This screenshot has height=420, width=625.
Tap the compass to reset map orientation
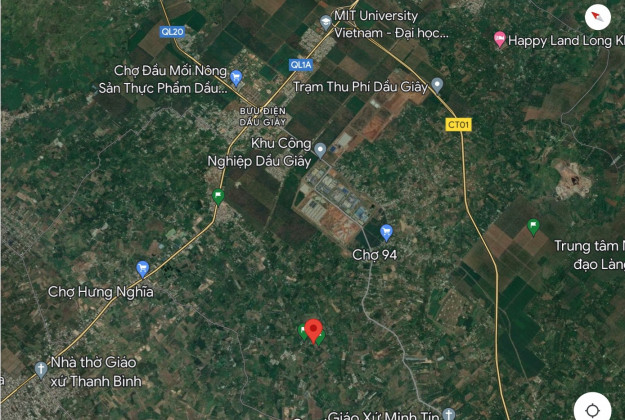coord(597,18)
